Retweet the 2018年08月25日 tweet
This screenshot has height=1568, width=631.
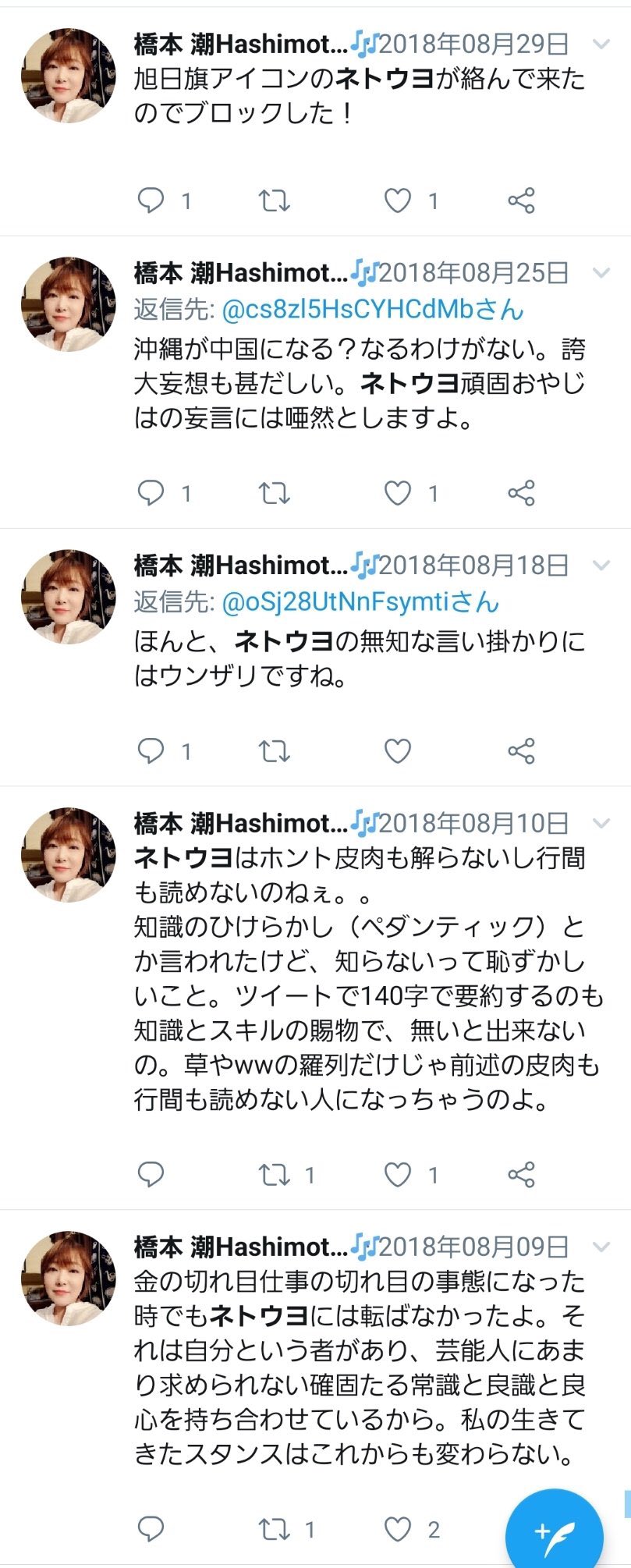click(x=274, y=493)
